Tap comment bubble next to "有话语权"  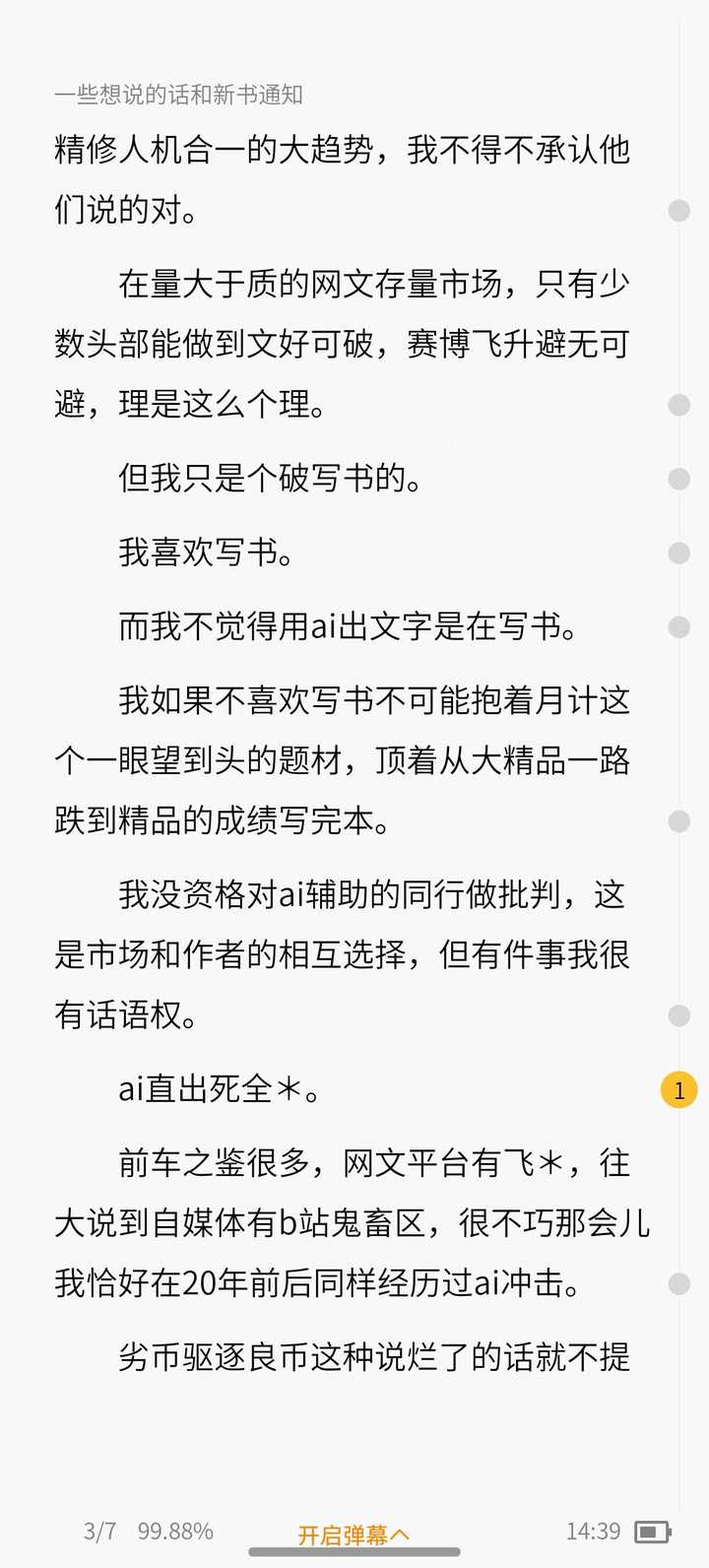point(678,1015)
